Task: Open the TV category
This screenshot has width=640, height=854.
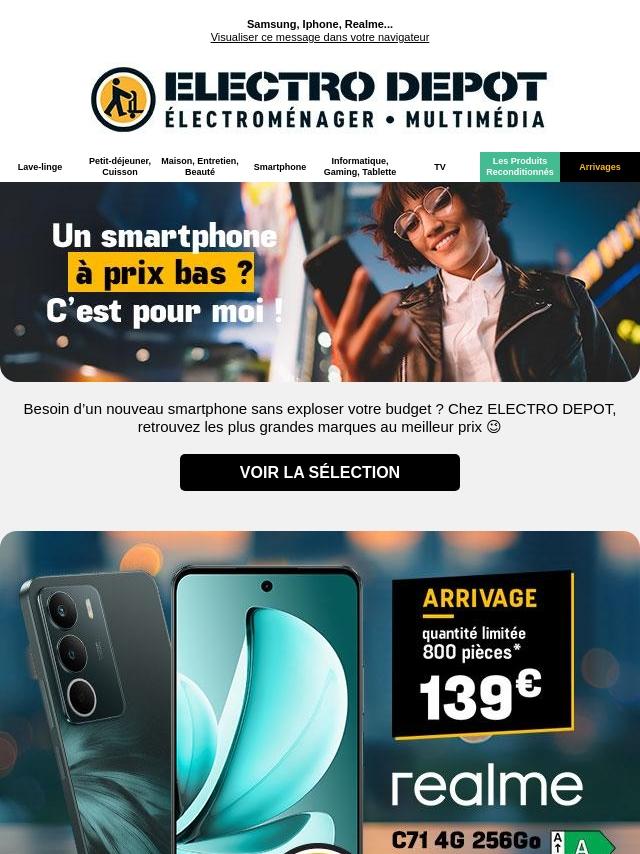Action: pyautogui.click(x=440, y=167)
